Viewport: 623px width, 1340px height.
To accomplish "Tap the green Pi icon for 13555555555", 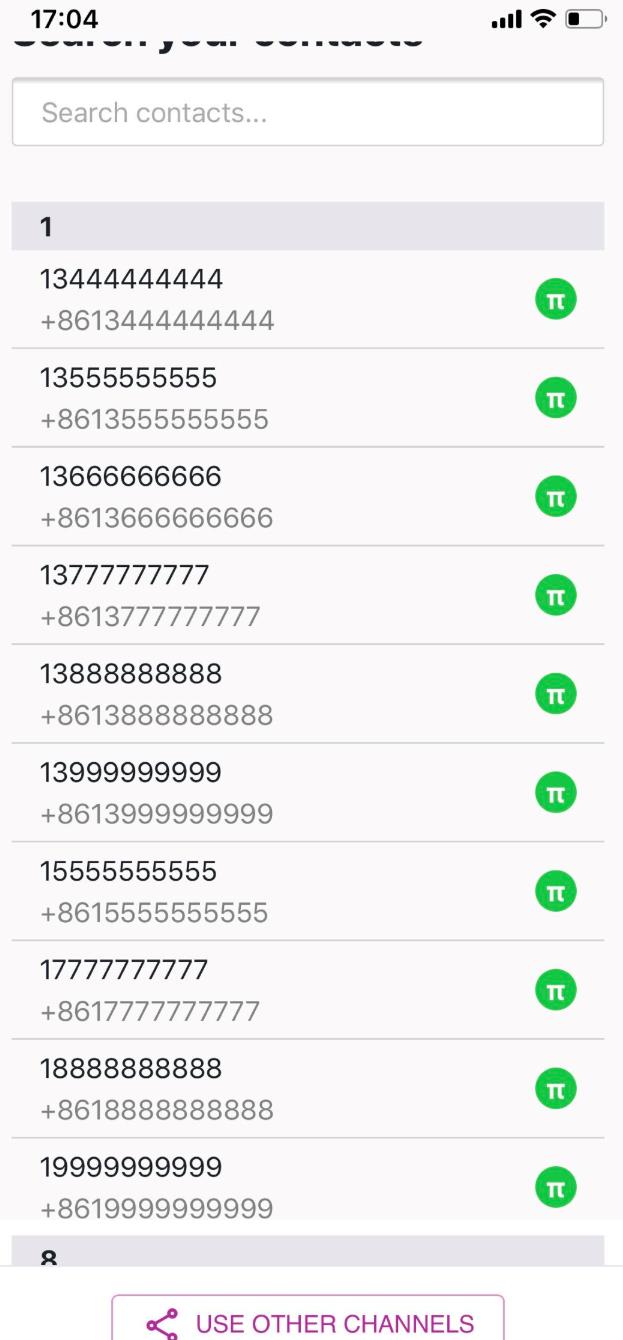I will tap(556, 398).
